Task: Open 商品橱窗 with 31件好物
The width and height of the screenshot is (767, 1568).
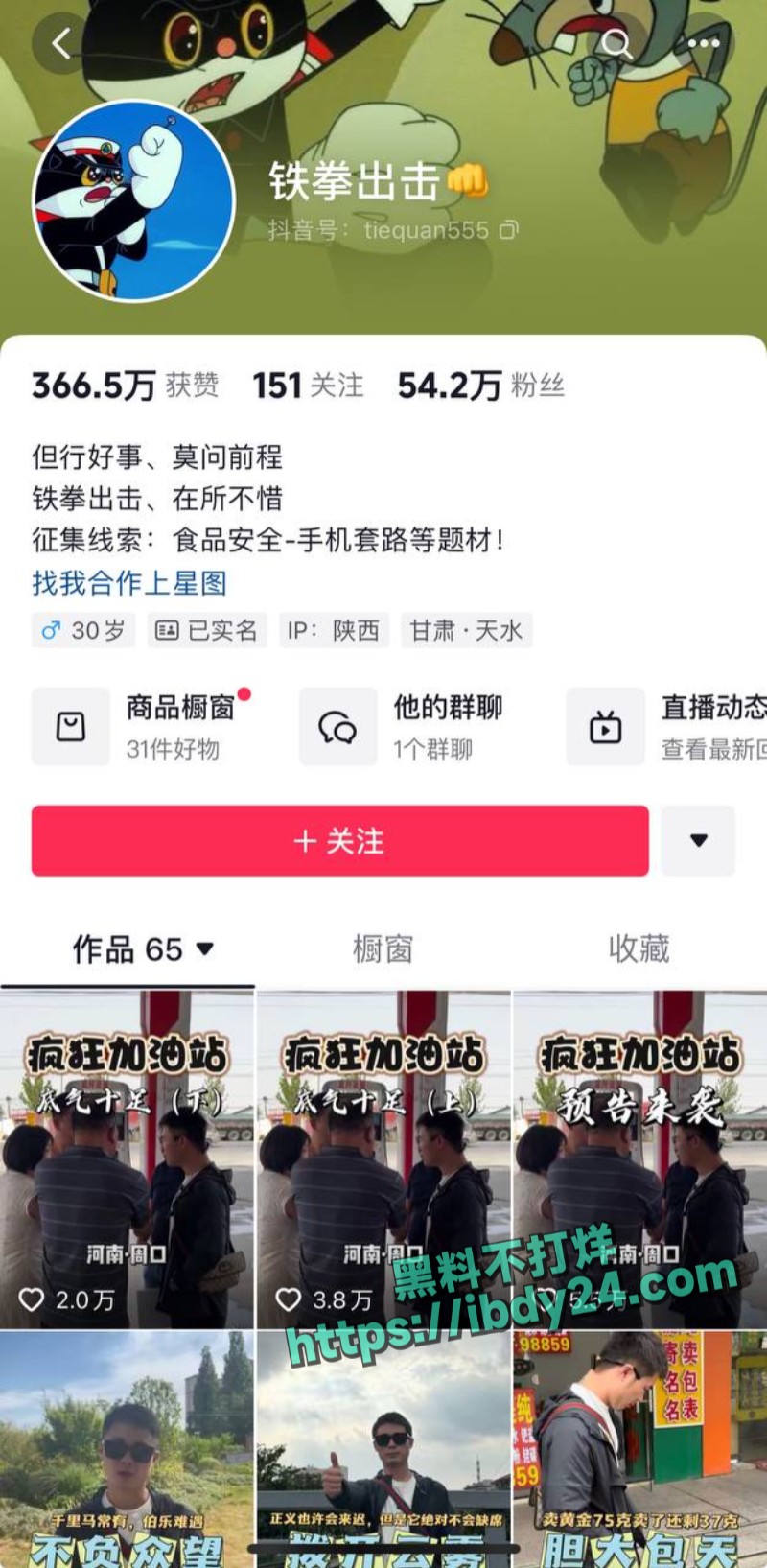Action: (x=144, y=727)
